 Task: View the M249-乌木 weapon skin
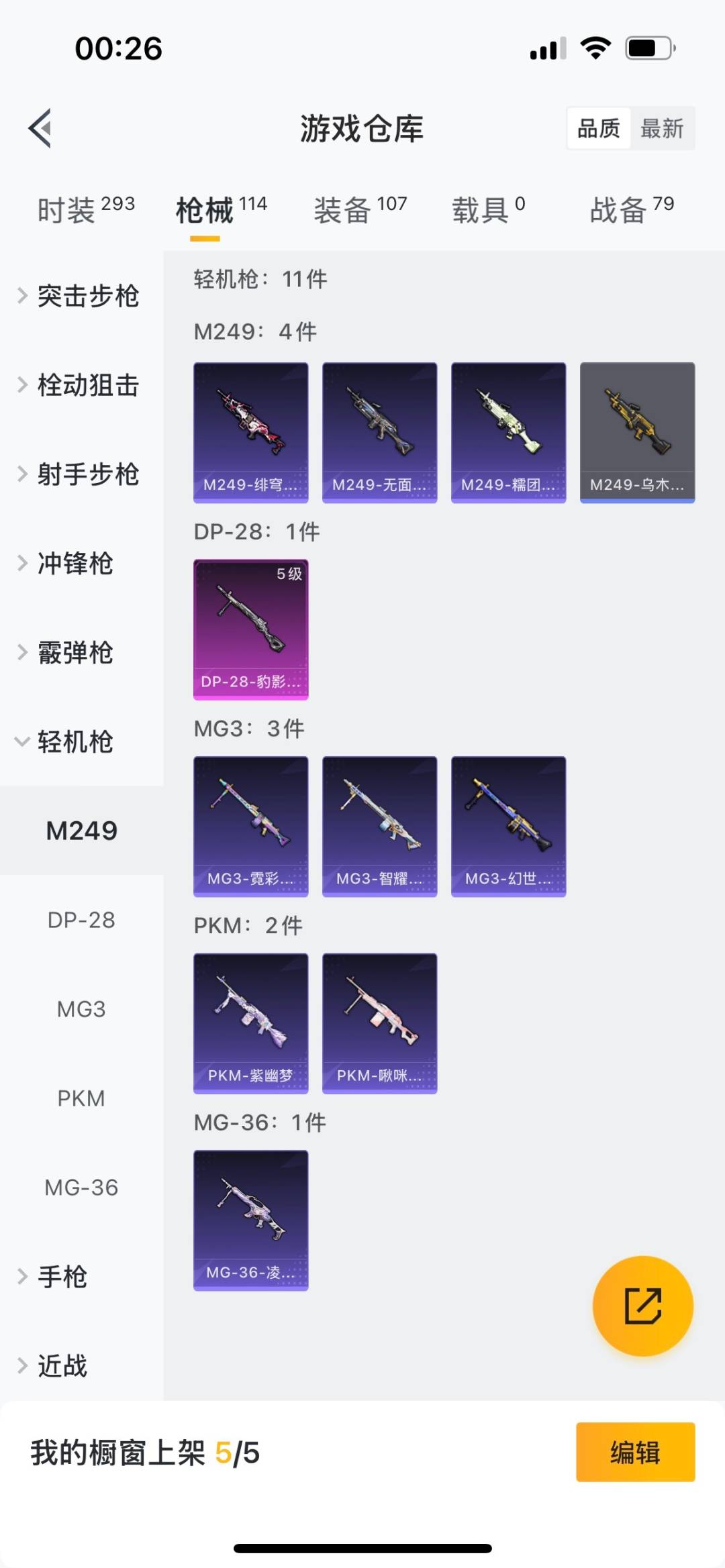(x=637, y=433)
